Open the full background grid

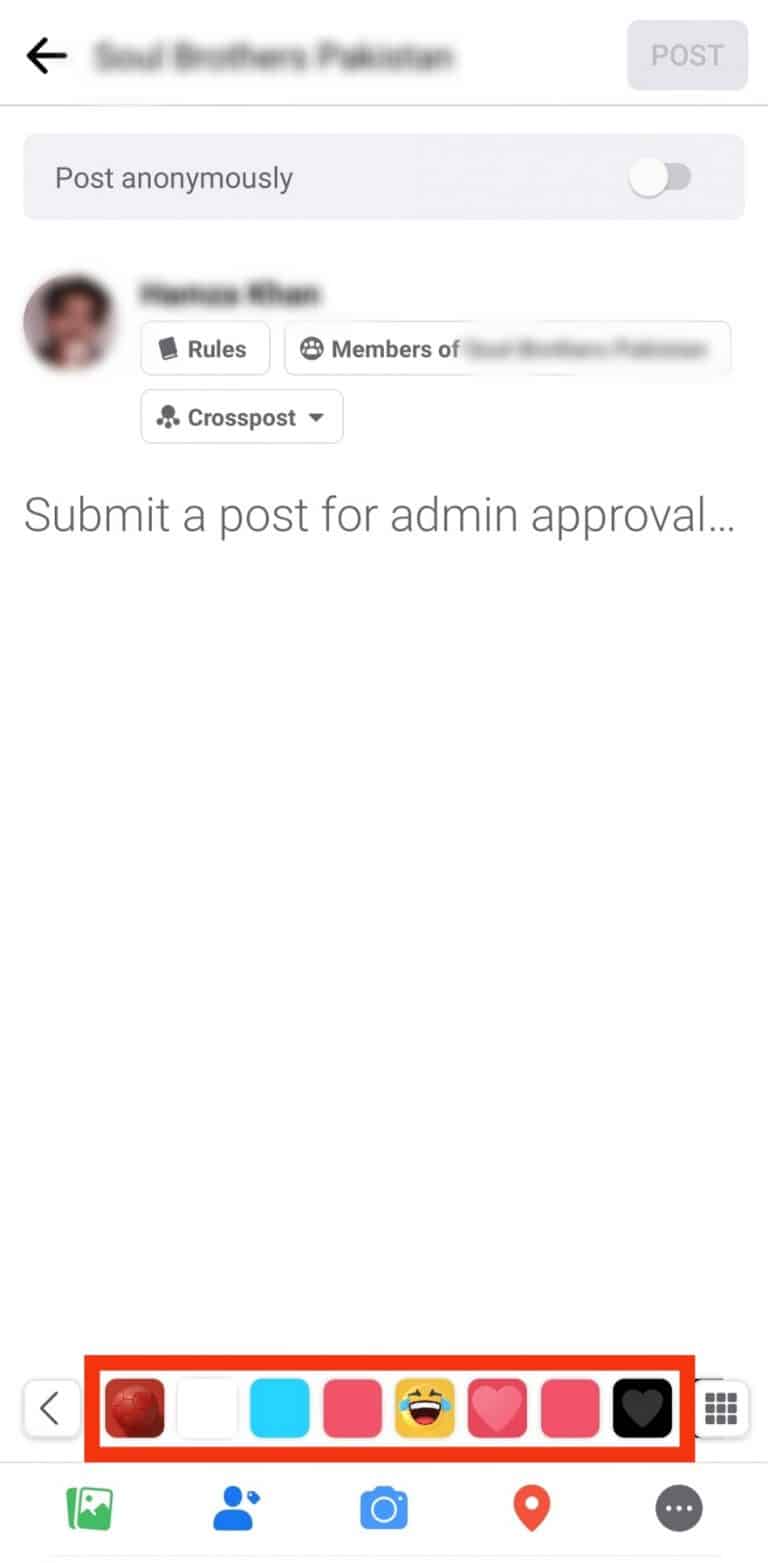(x=721, y=1408)
